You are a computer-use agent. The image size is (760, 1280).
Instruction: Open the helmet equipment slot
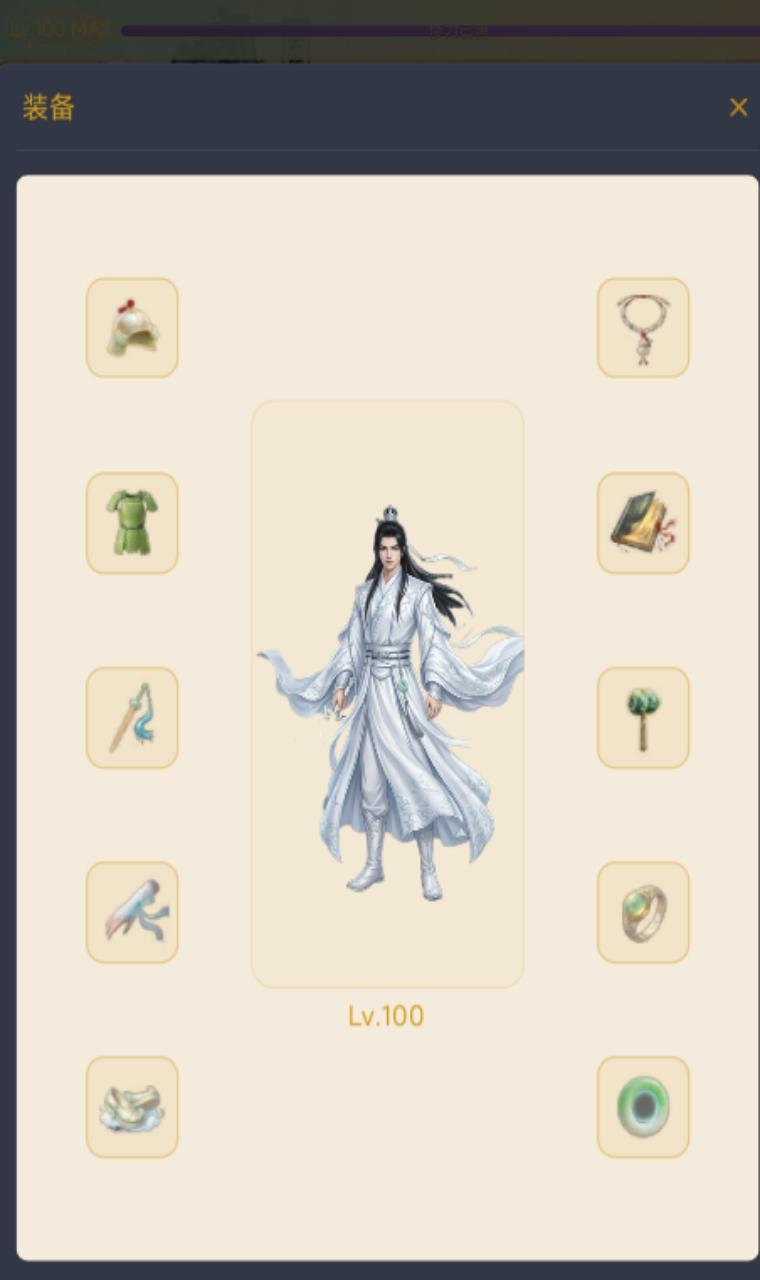tap(132, 328)
